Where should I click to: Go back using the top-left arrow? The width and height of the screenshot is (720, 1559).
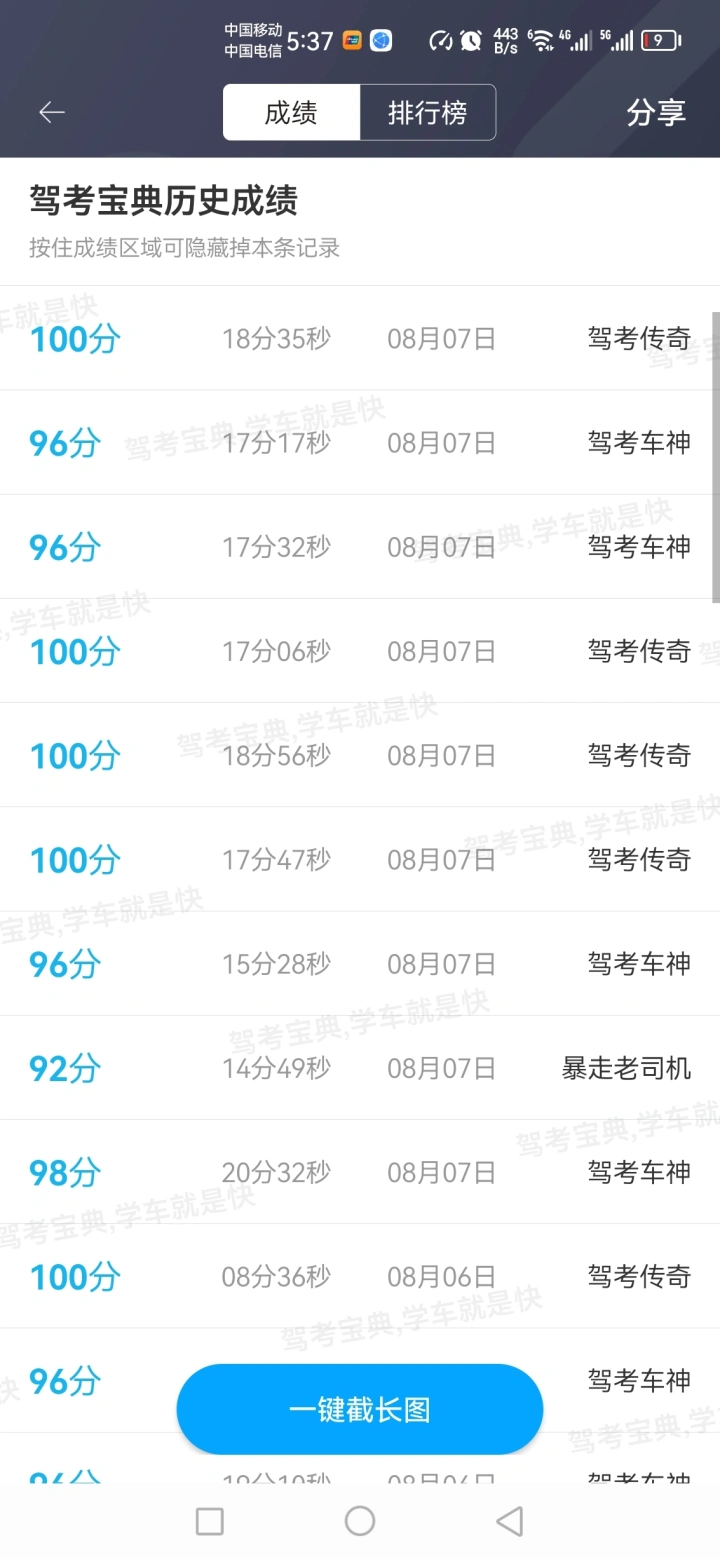click(x=52, y=112)
